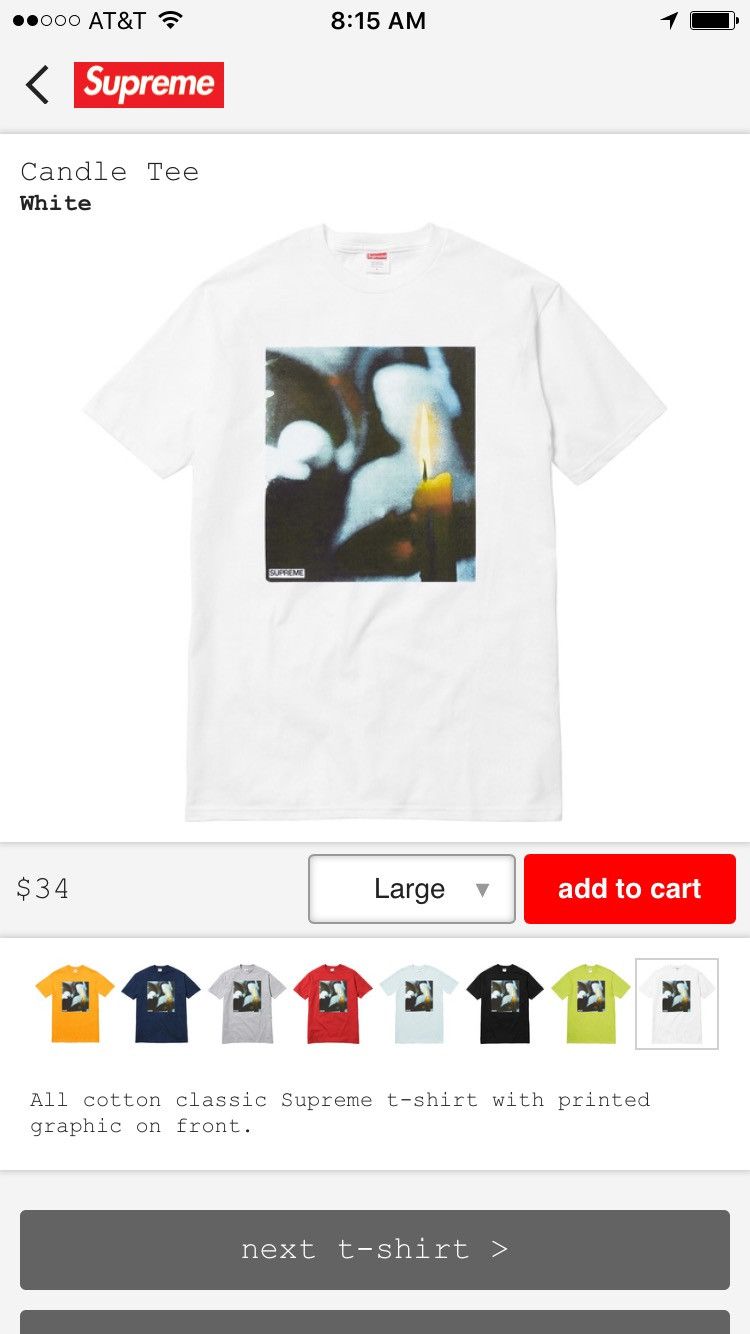The height and width of the screenshot is (1334, 750).
Task: Select the red tee color
Action: point(333,1004)
